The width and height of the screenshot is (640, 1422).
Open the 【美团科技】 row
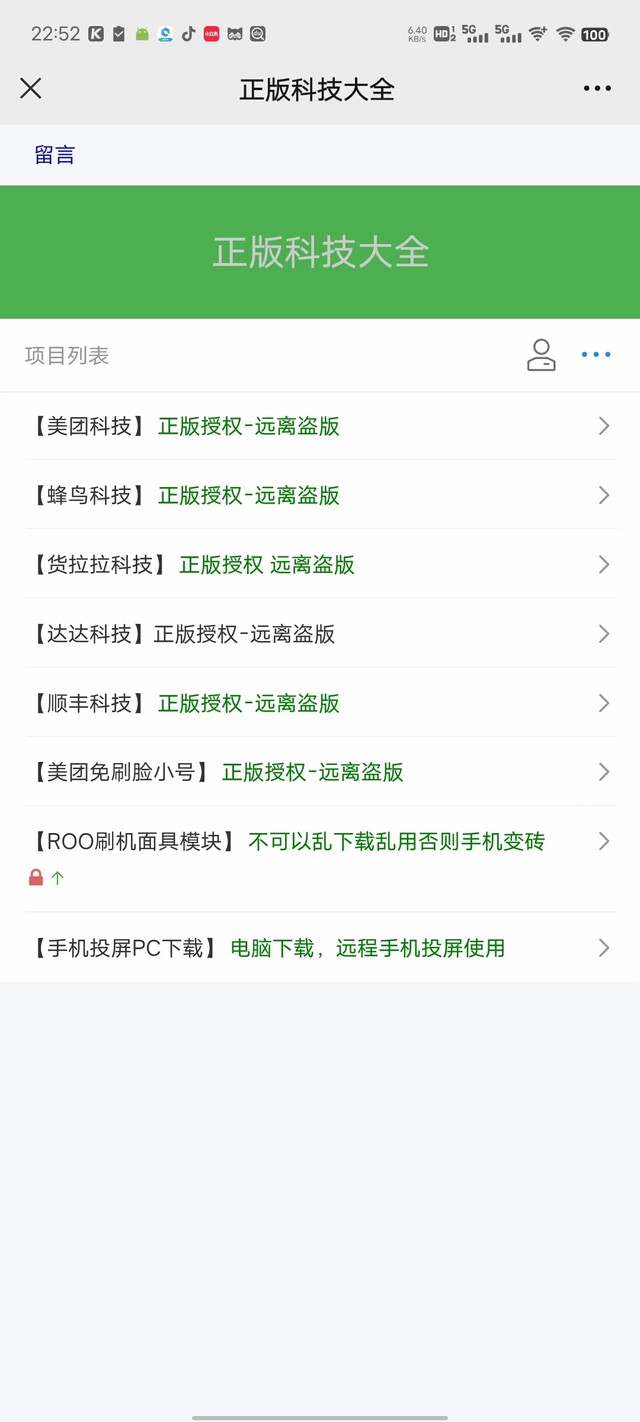[x=320, y=426]
